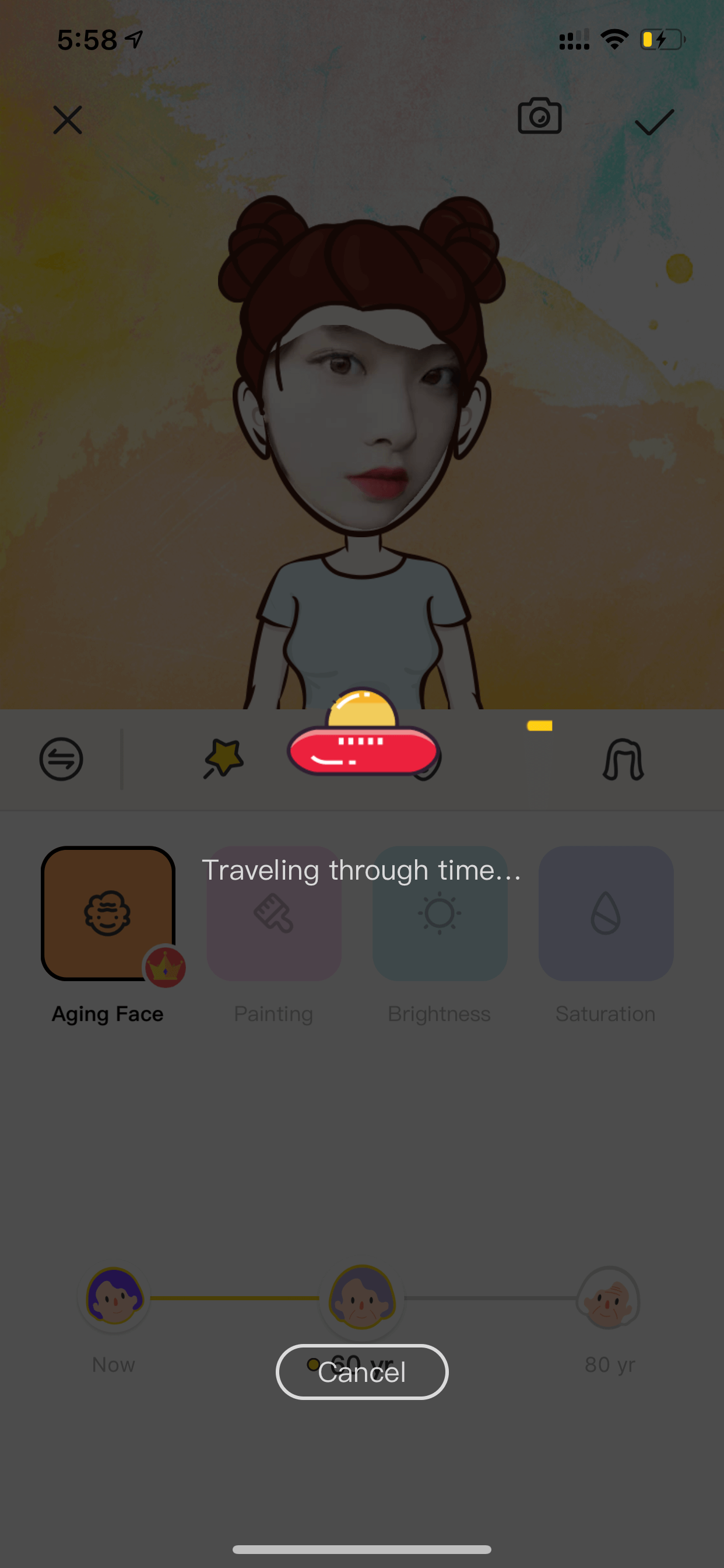Screen dimensions: 724x1568
Task: Open the magic wand effects tool
Action: coord(223,759)
